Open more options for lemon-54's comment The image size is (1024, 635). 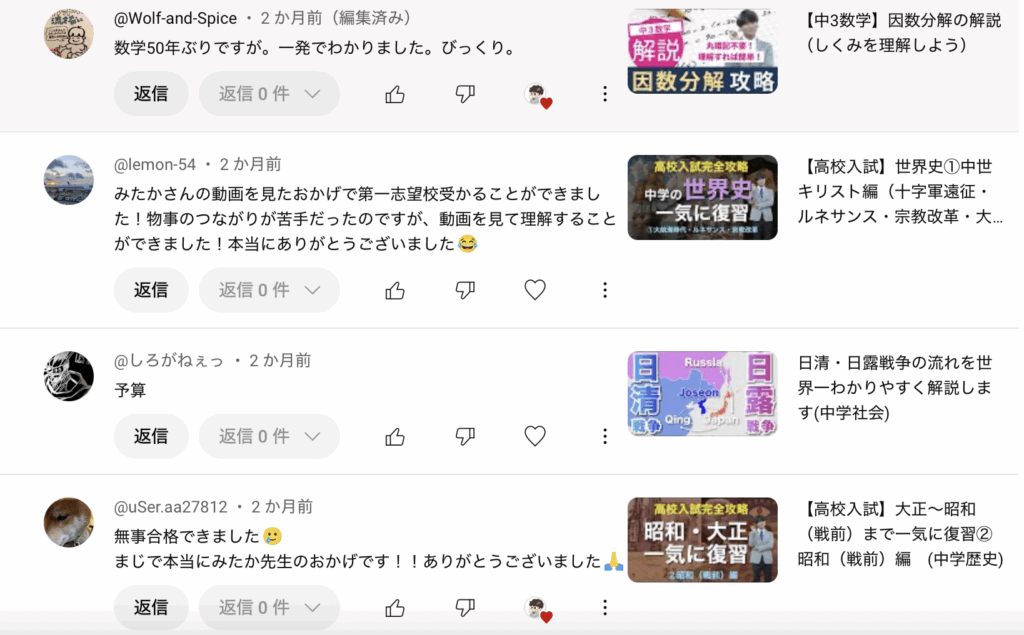tap(605, 290)
